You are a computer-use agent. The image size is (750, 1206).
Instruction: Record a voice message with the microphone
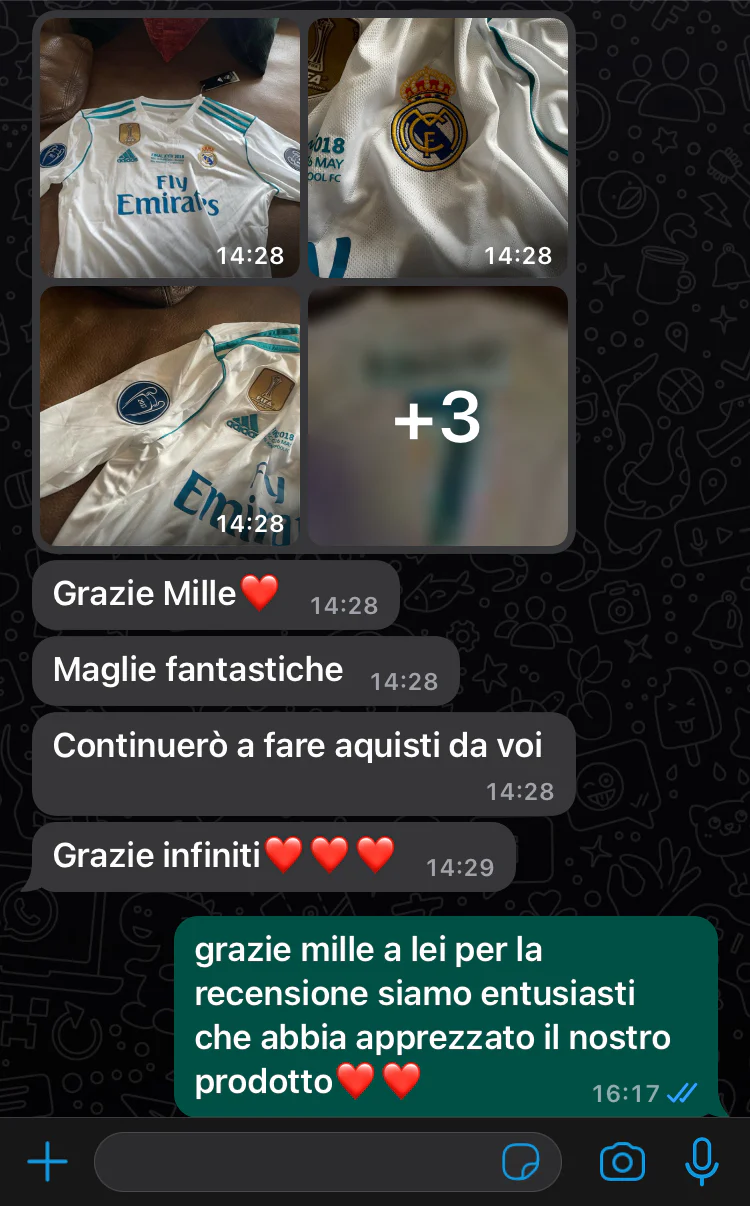click(702, 1162)
